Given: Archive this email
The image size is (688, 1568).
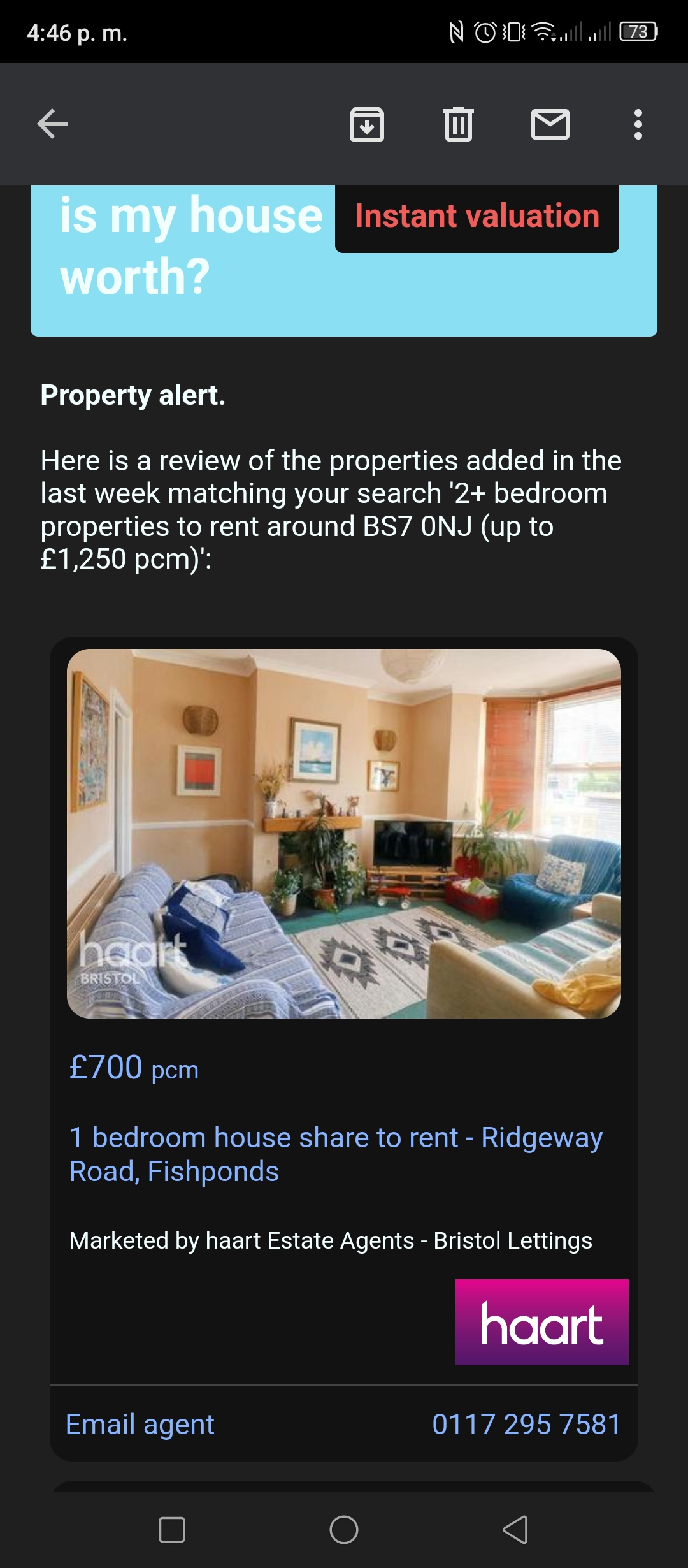Looking at the screenshot, I should [367, 124].
